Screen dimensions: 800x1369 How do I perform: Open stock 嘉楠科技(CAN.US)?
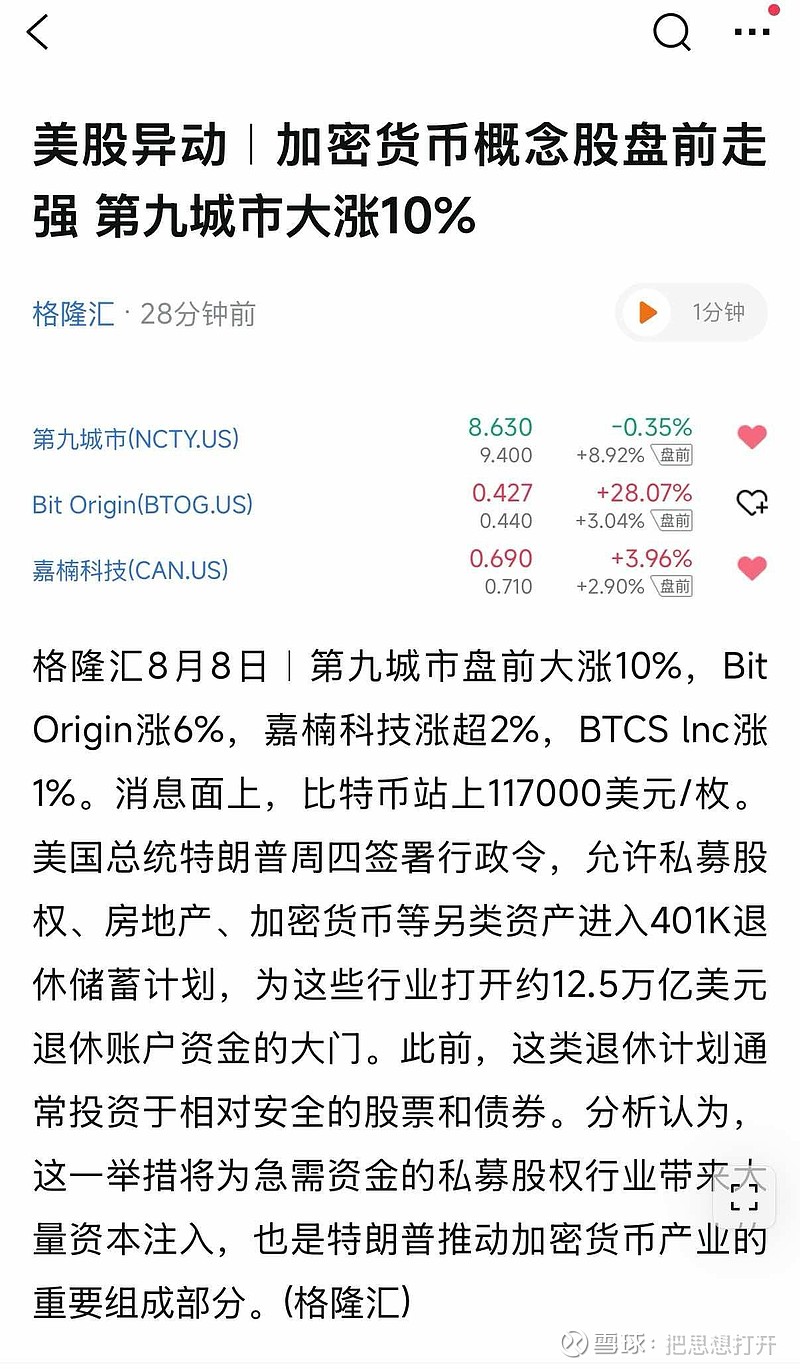pyautogui.click(x=130, y=570)
